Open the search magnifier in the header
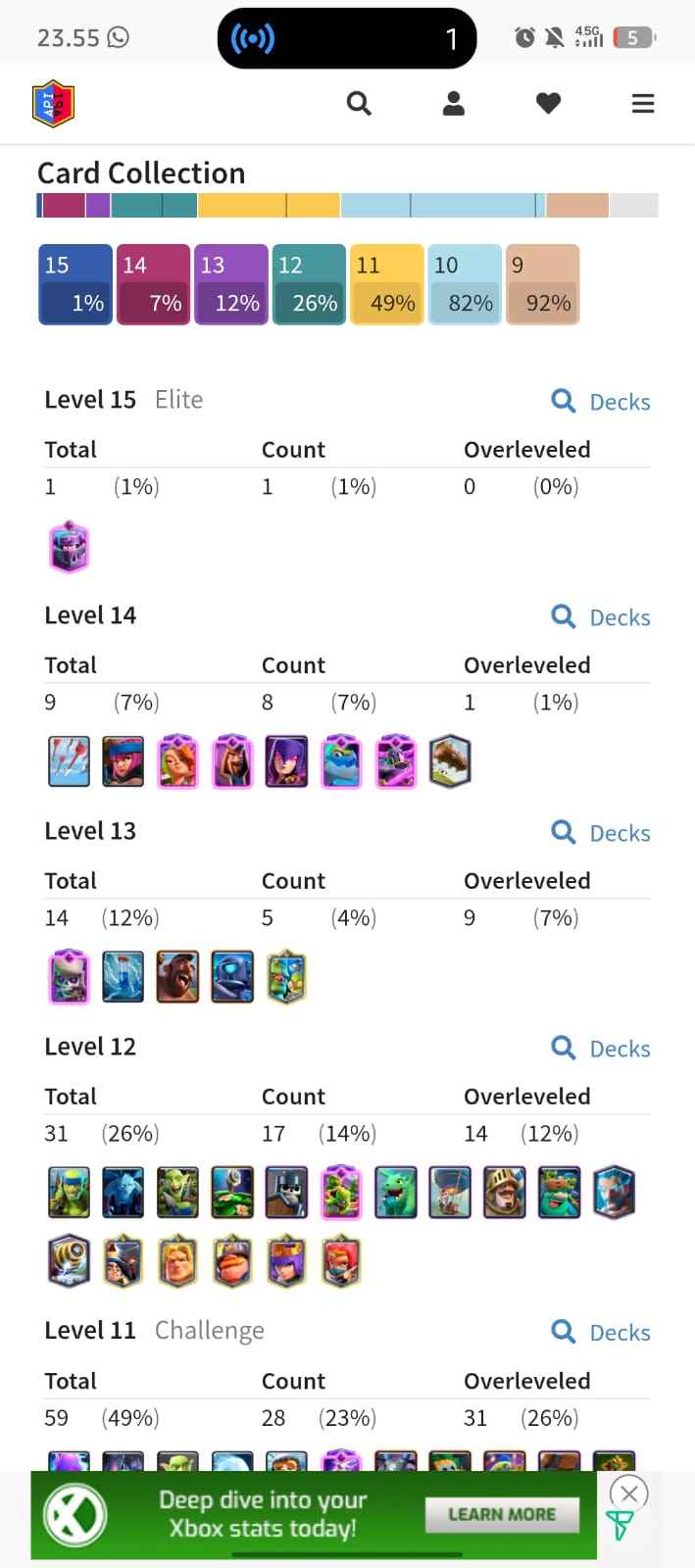Screen dimensions: 695x1568 (359, 103)
